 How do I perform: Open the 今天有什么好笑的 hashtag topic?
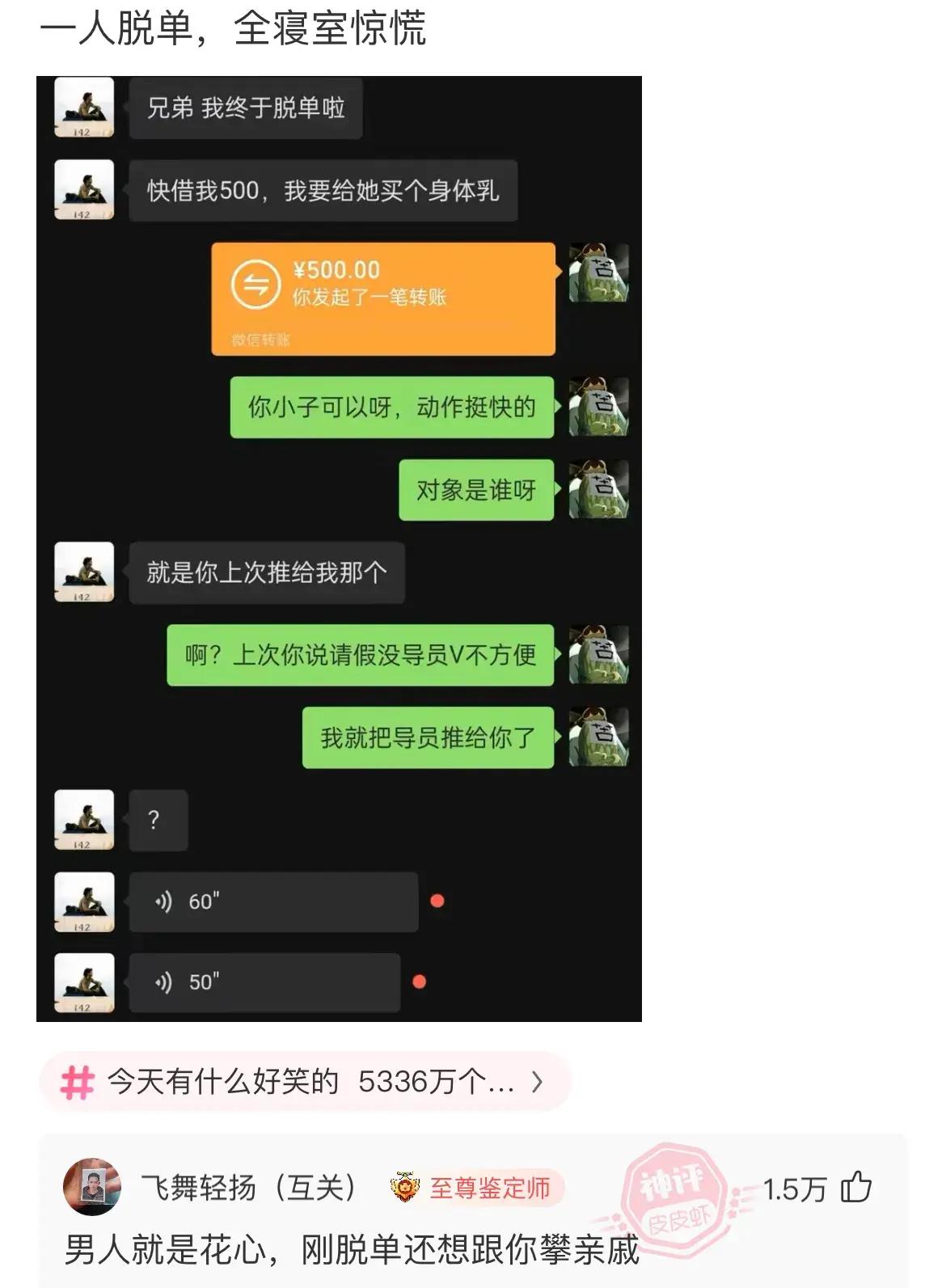pyautogui.click(x=304, y=1082)
